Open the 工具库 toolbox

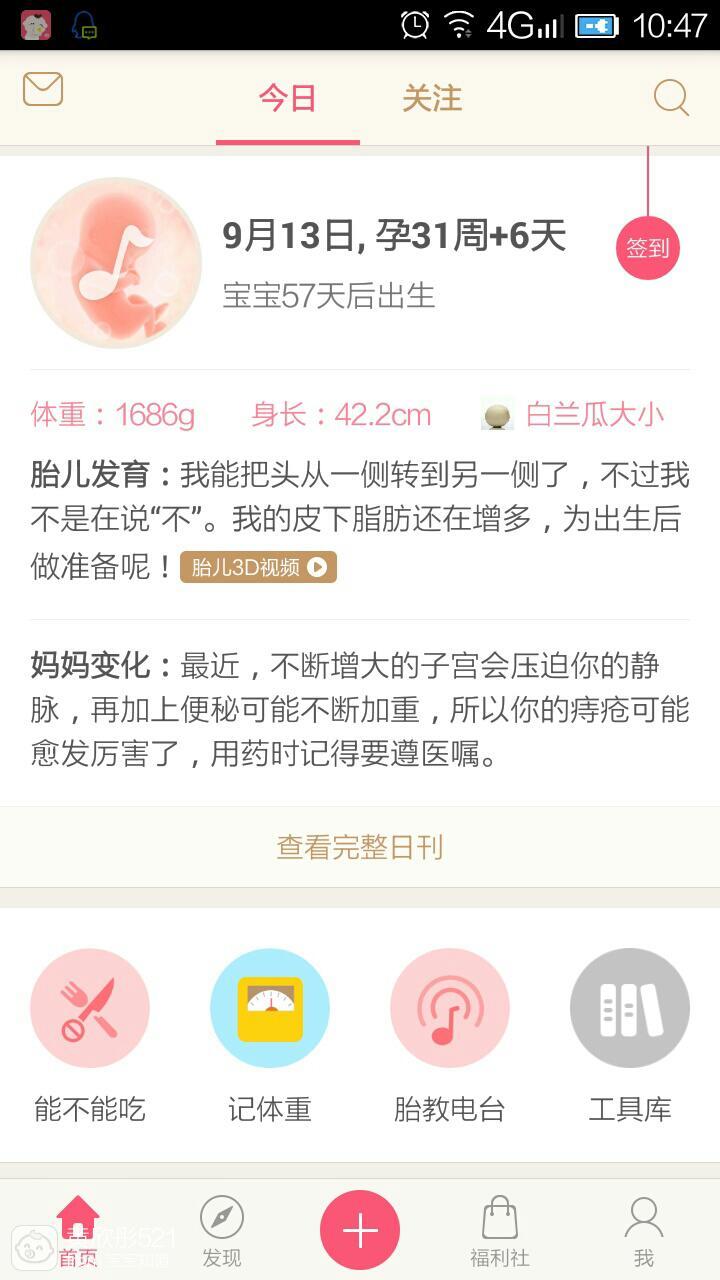tap(630, 1008)
